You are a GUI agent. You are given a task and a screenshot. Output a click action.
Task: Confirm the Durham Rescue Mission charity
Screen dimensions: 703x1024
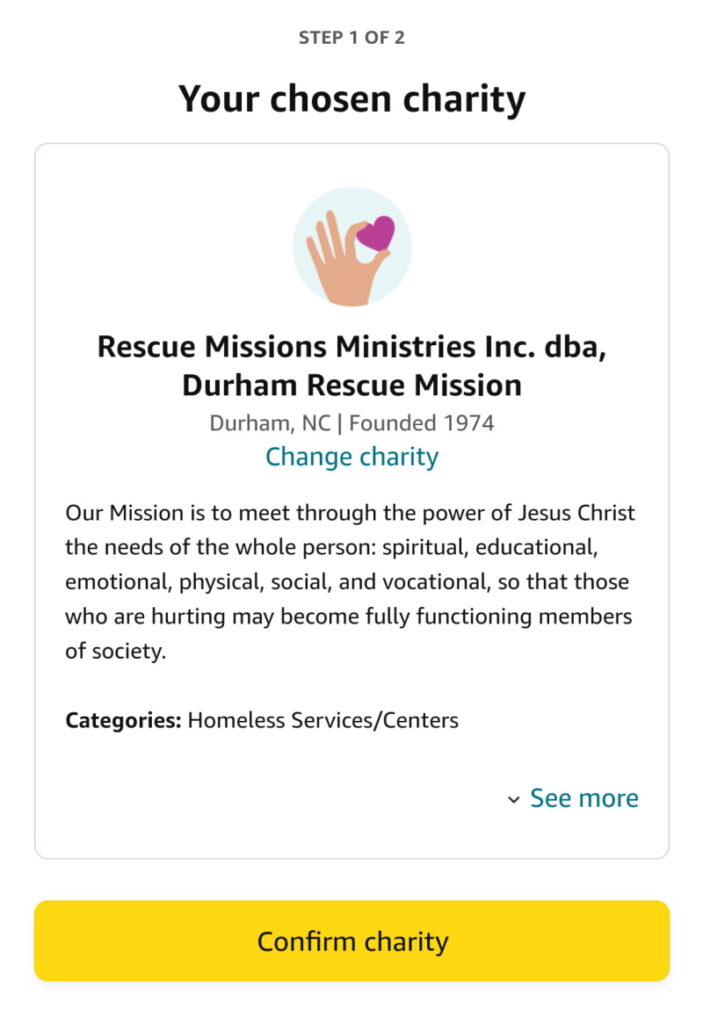[x=351, y=941]
